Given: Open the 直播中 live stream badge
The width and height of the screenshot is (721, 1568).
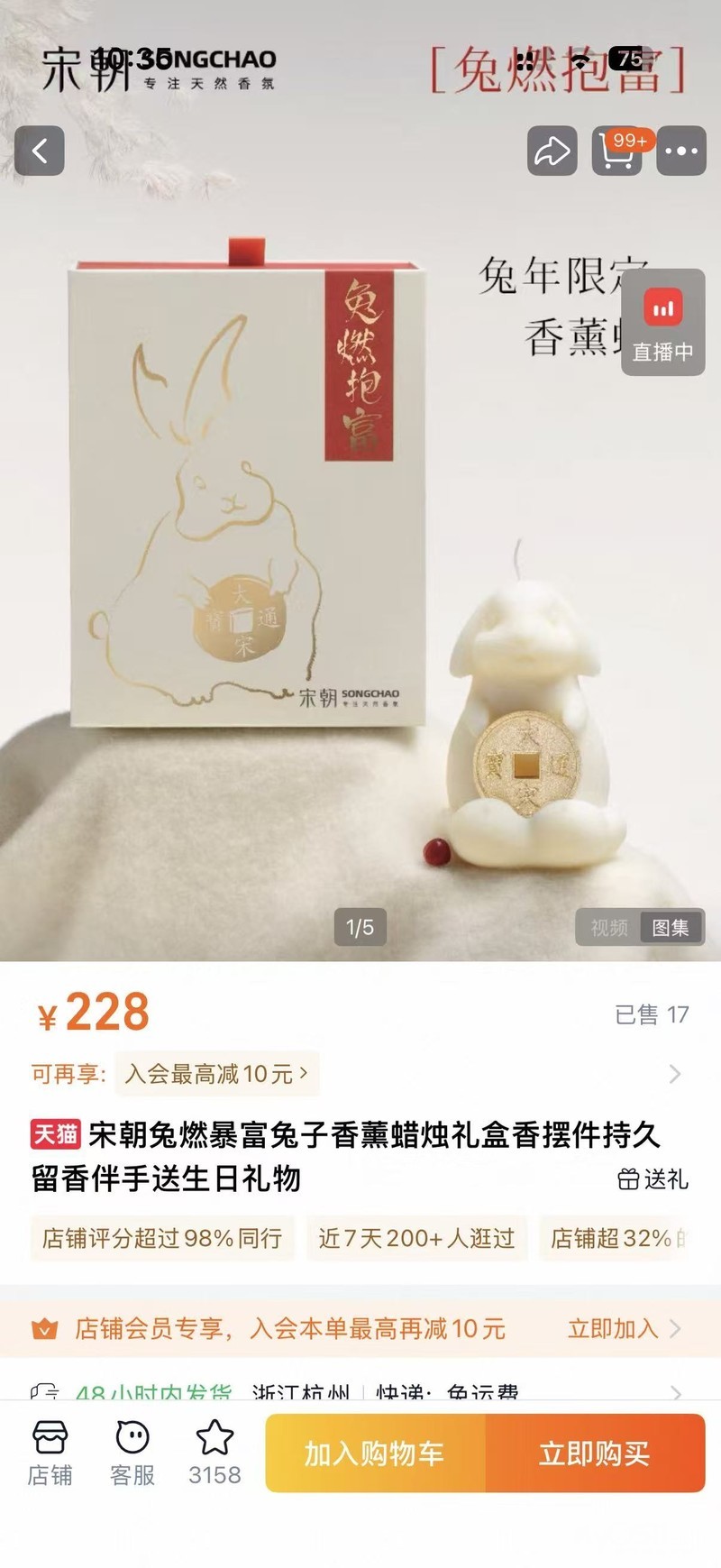Looking at the screenshot, I should click(x=663, y=323).
